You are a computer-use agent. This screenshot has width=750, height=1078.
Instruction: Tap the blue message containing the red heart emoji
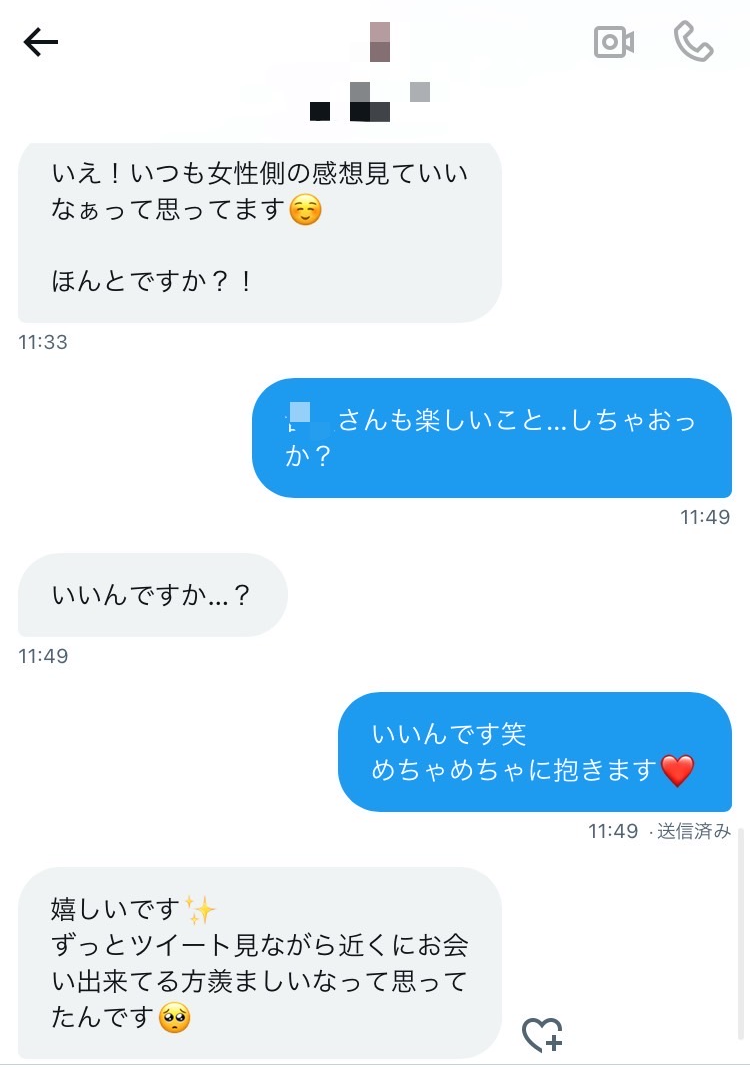click(x=536, y=751)
